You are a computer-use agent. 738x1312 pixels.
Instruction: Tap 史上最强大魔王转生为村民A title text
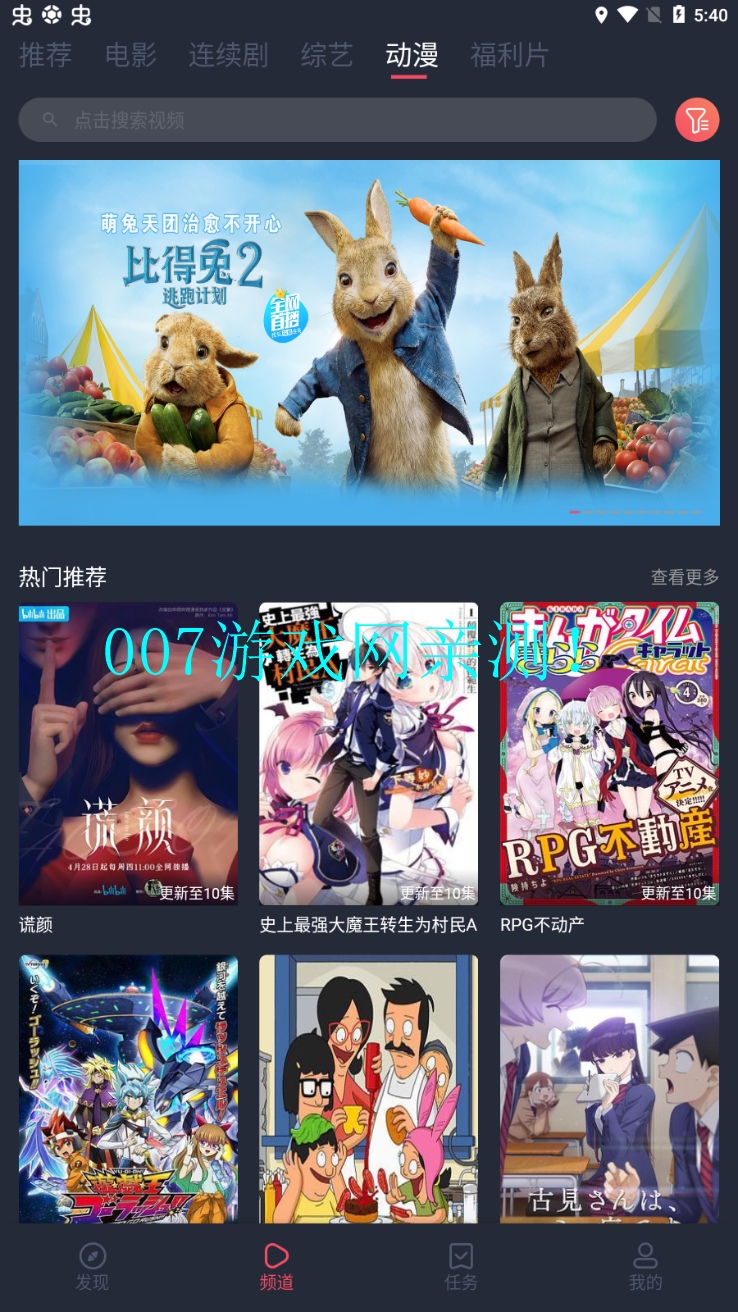[x=368, y=926]
